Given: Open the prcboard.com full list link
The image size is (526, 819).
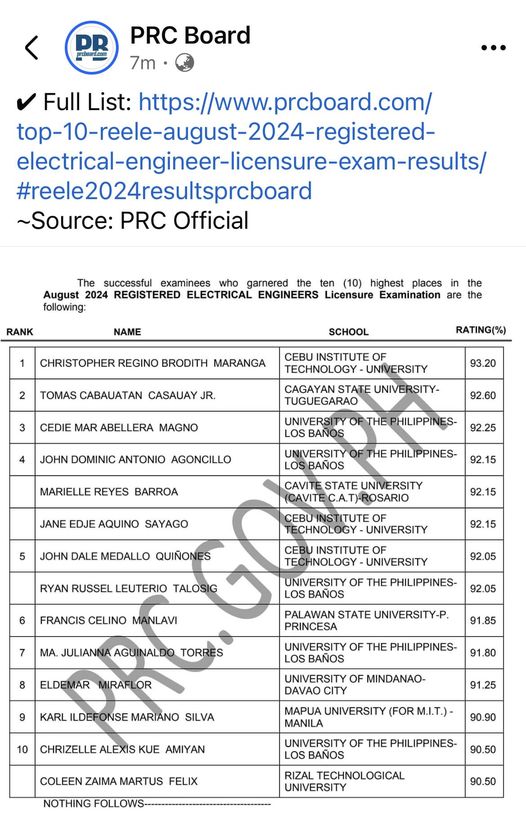Looking at the screenshot, I should pyautogui.click(x=251, y=132).
